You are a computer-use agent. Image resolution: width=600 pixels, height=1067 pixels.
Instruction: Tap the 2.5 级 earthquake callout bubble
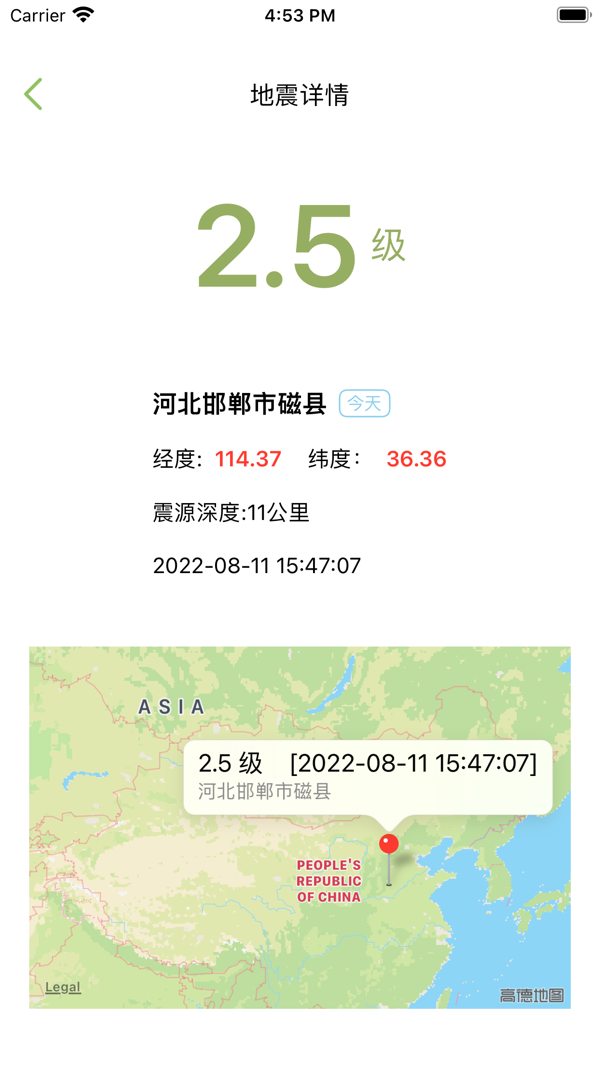tap(367, 776)
